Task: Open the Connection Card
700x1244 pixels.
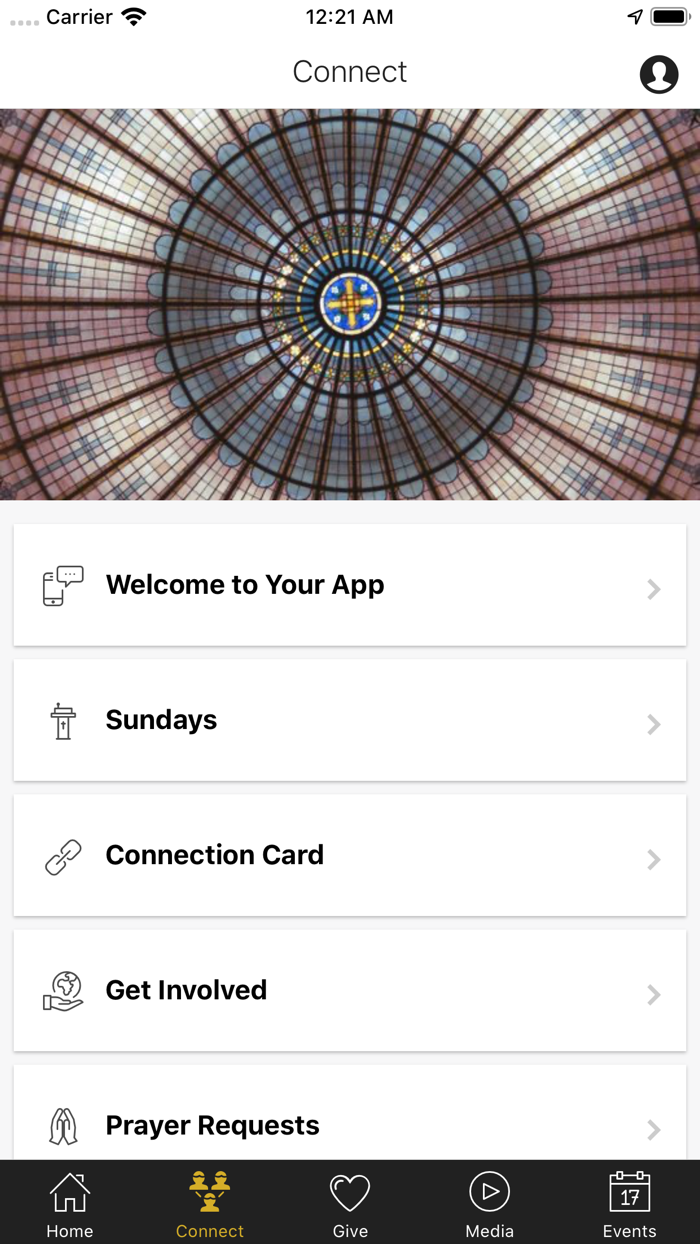Action: (x=349, y=855)
